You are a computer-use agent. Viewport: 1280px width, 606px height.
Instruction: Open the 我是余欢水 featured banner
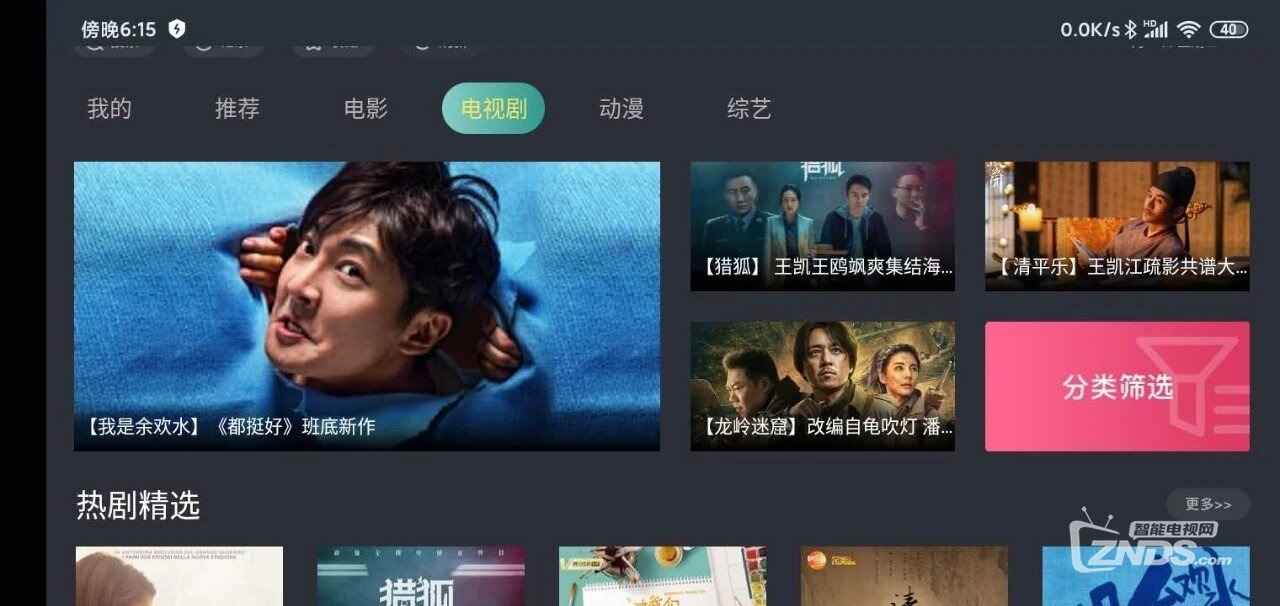click(366, 306)
